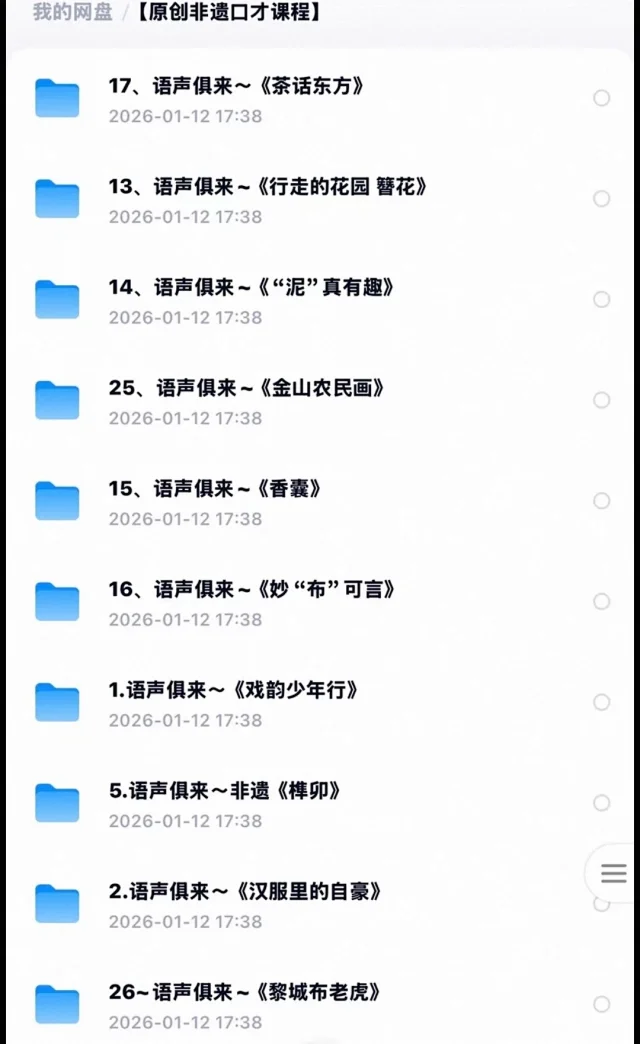Open the folder 14、语声俱来～《"泥"真有趣》
The height and width of the screenshot is (1044, 640).
point(250,288)
